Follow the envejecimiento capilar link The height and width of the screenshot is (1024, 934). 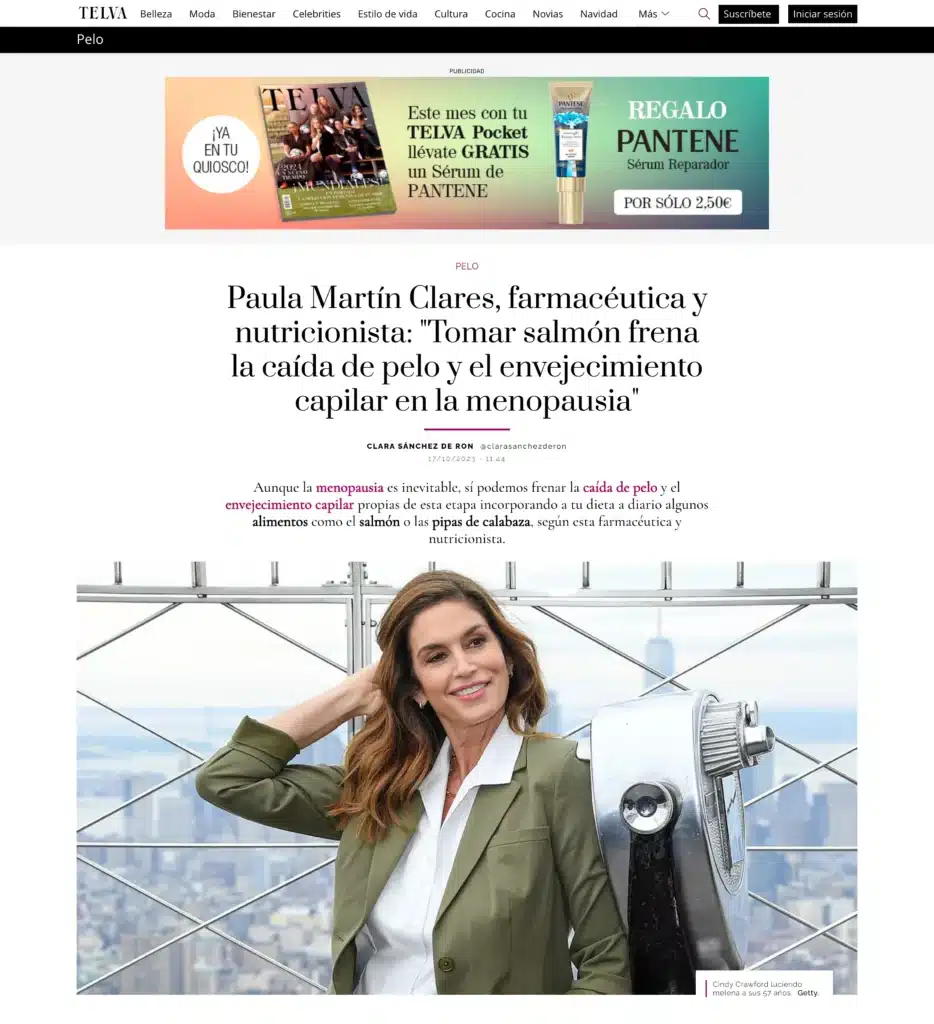tap(289, 505)
